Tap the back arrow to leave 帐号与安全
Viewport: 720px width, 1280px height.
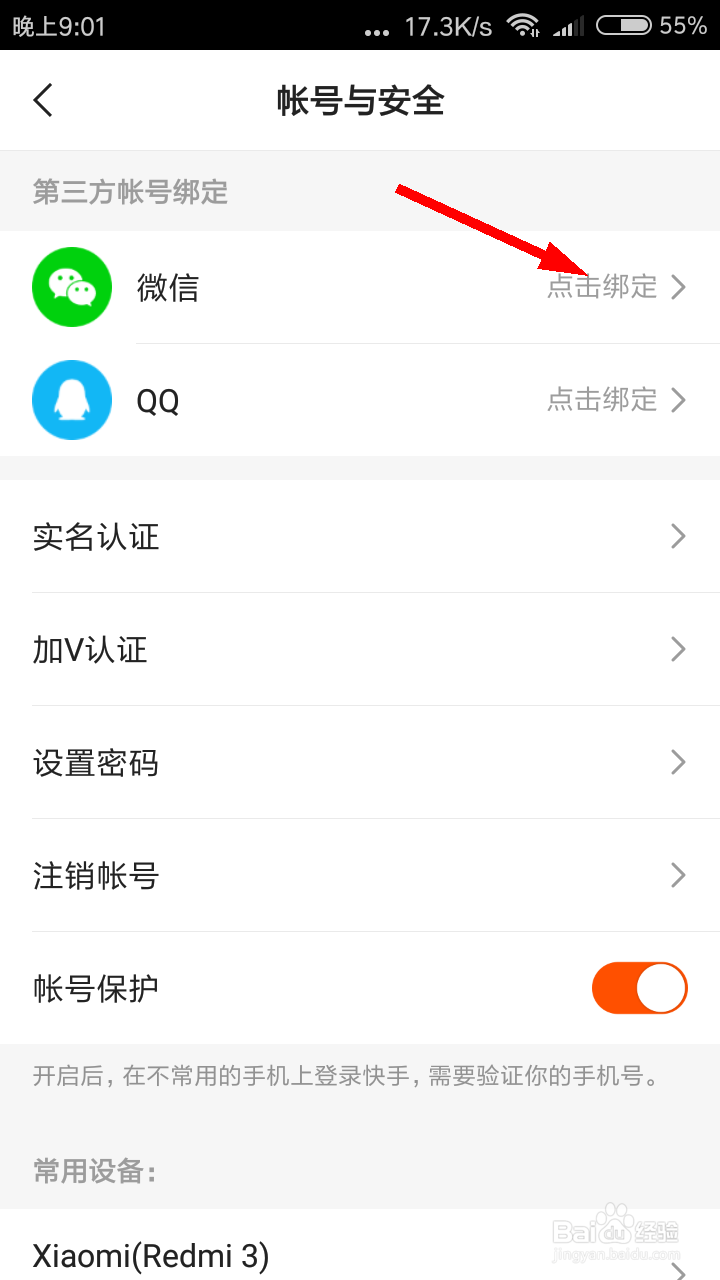tap(42, 100)
